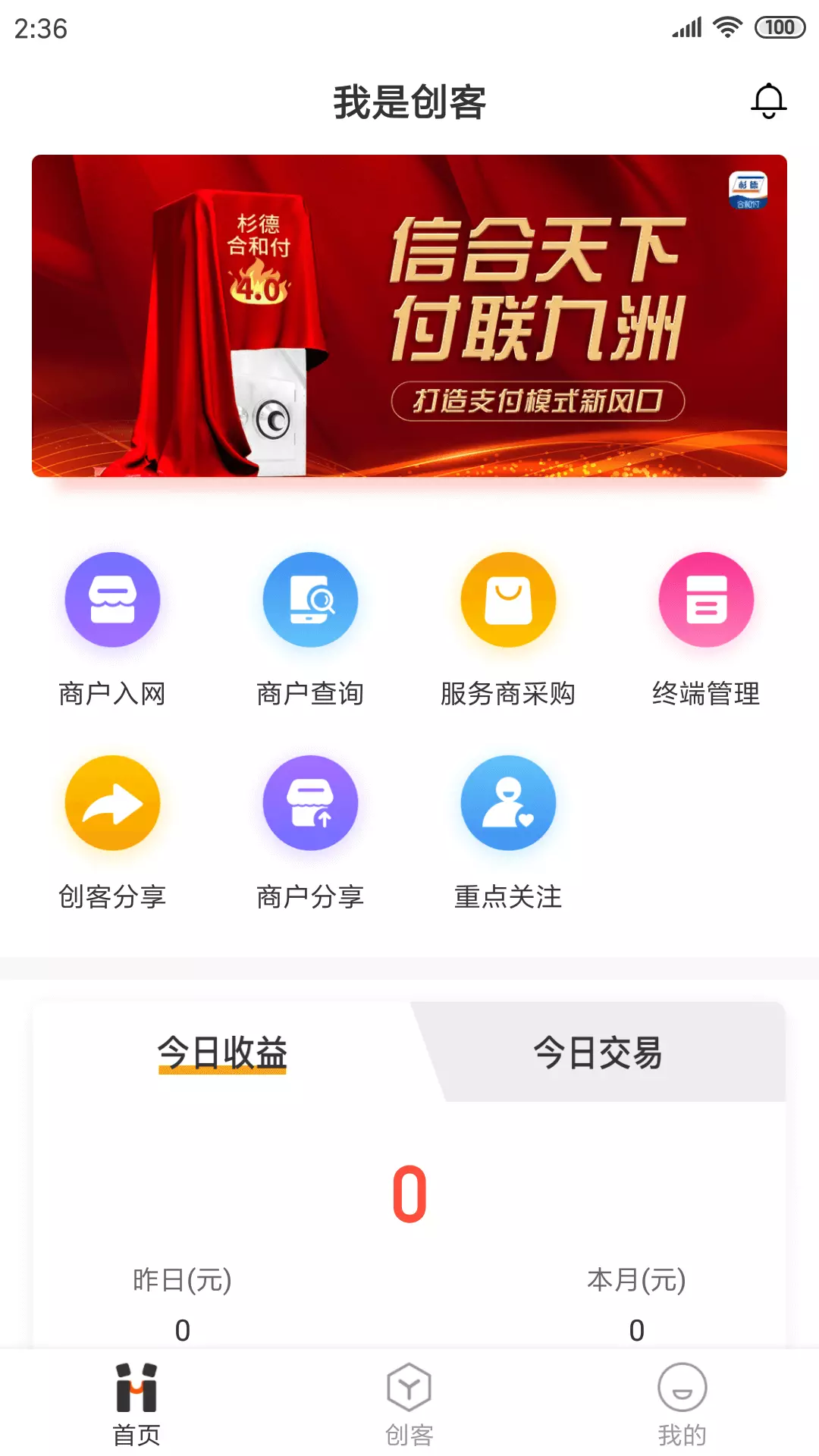The image size is (819, 1456).
Task: Open the notifications bell
Action: (x=768, y=101)
